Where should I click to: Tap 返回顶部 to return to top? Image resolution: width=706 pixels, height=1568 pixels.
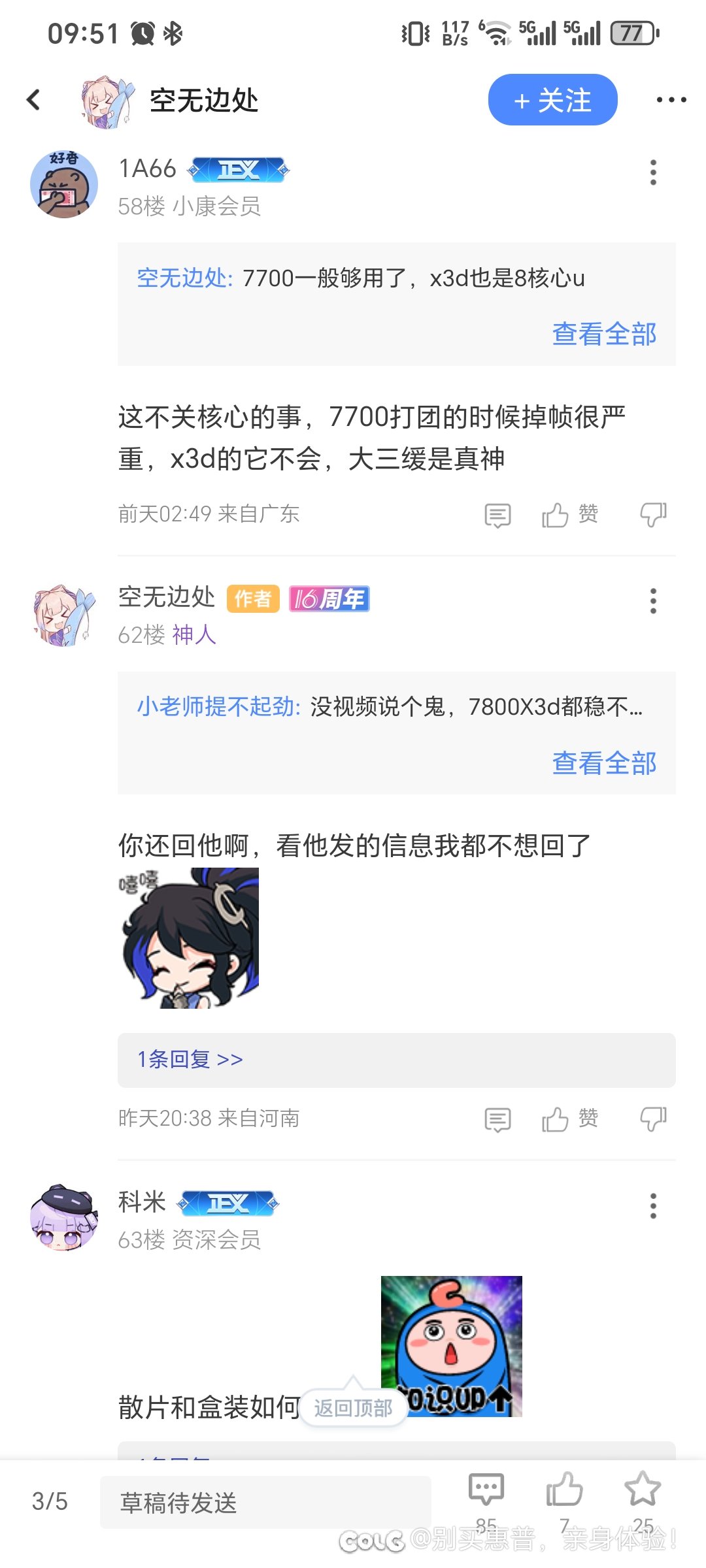353,1408
